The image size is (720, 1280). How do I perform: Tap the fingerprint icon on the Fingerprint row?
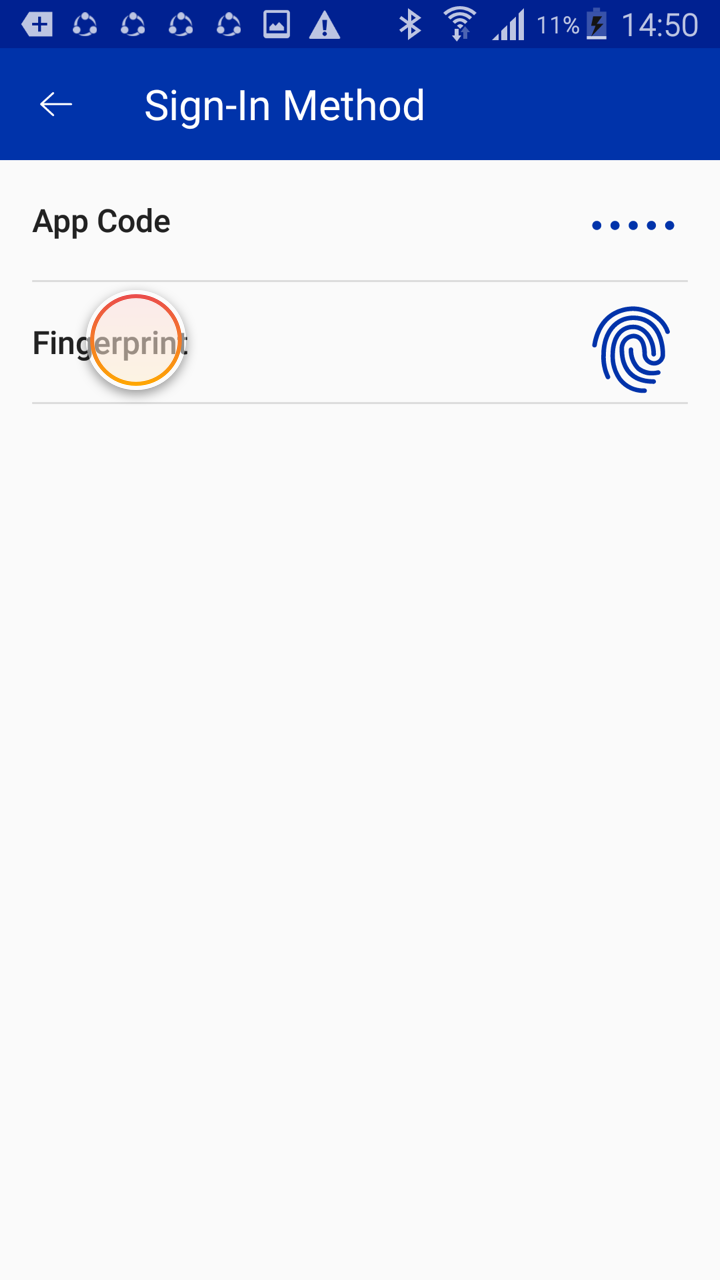632,348
